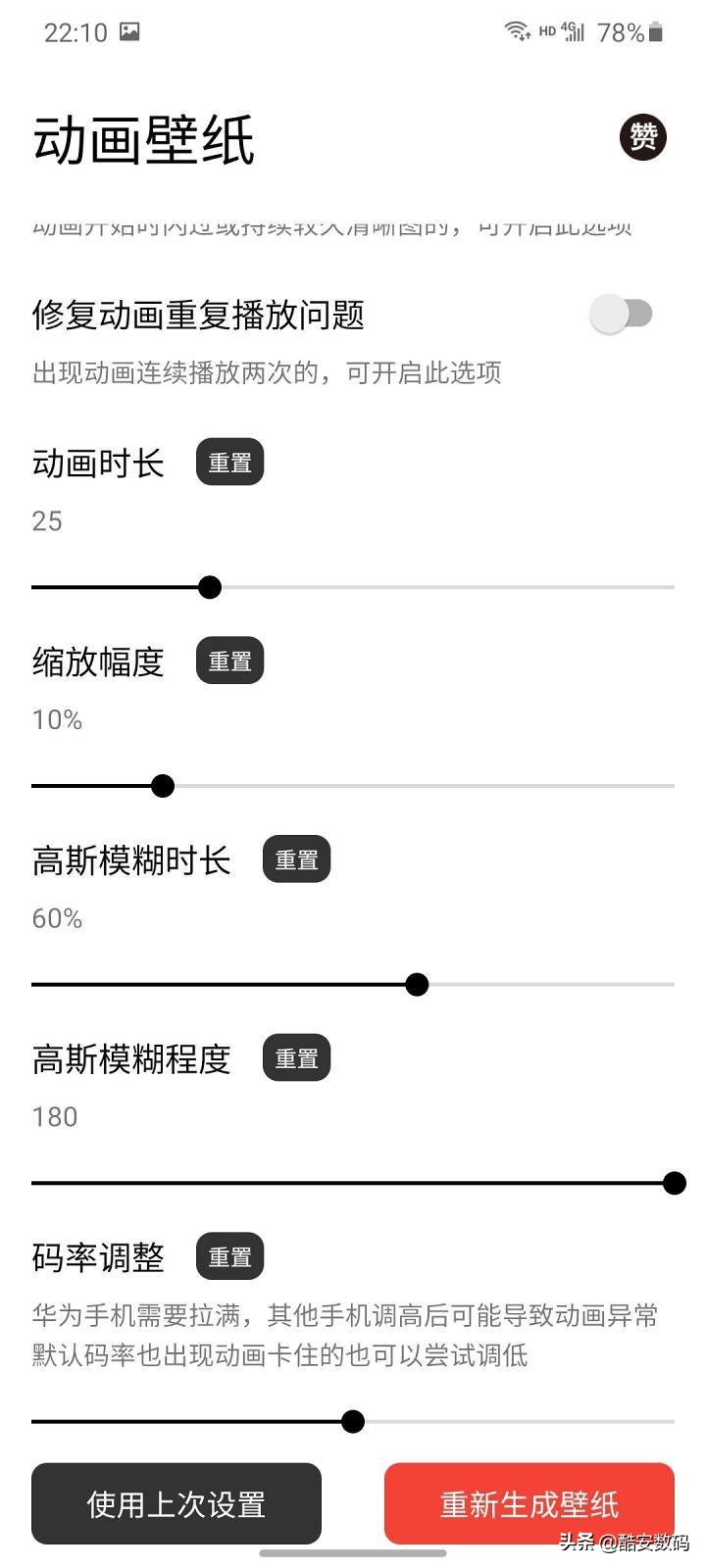
Task: Reset the 高斯模糊时长 setting
Action: (297, 858)
